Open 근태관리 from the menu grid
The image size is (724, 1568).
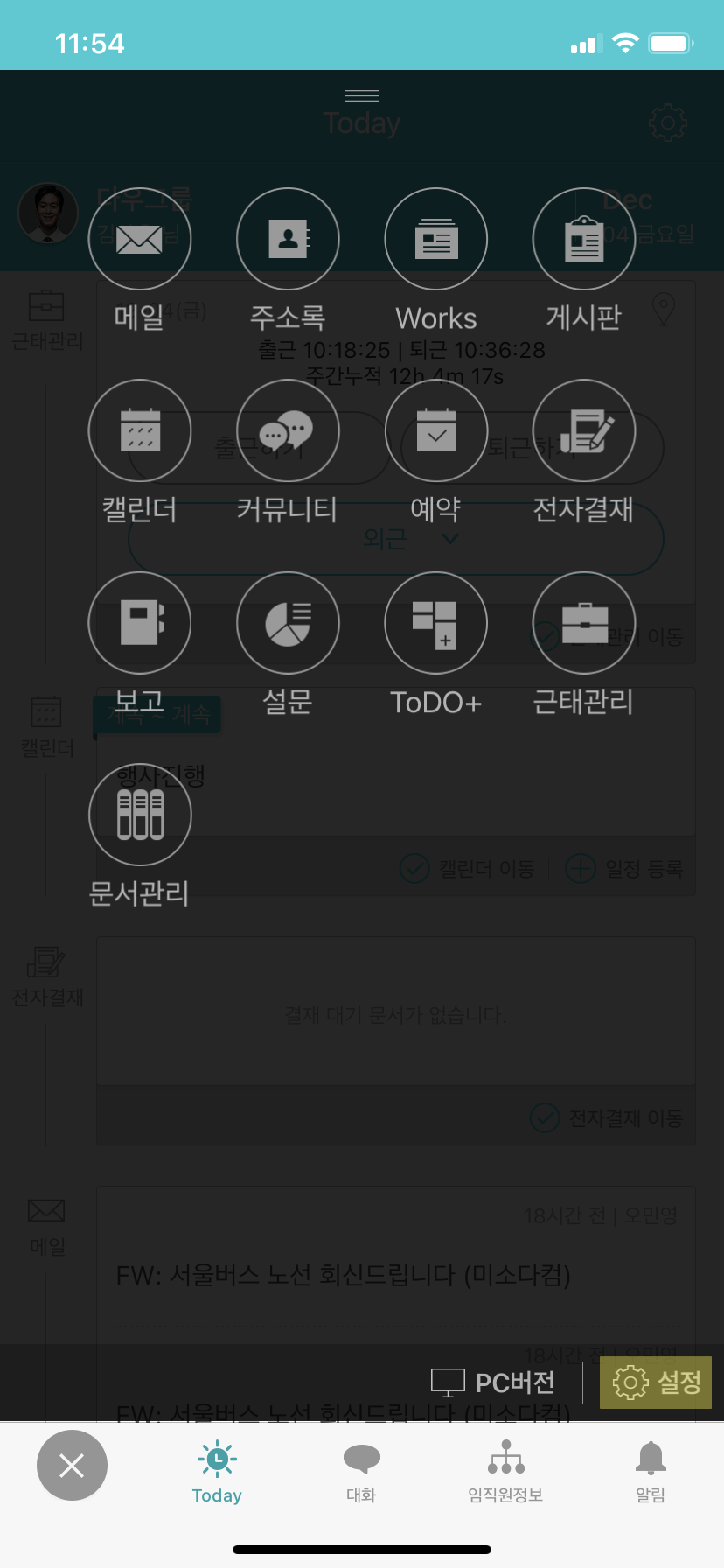click(x=584, y=623)
